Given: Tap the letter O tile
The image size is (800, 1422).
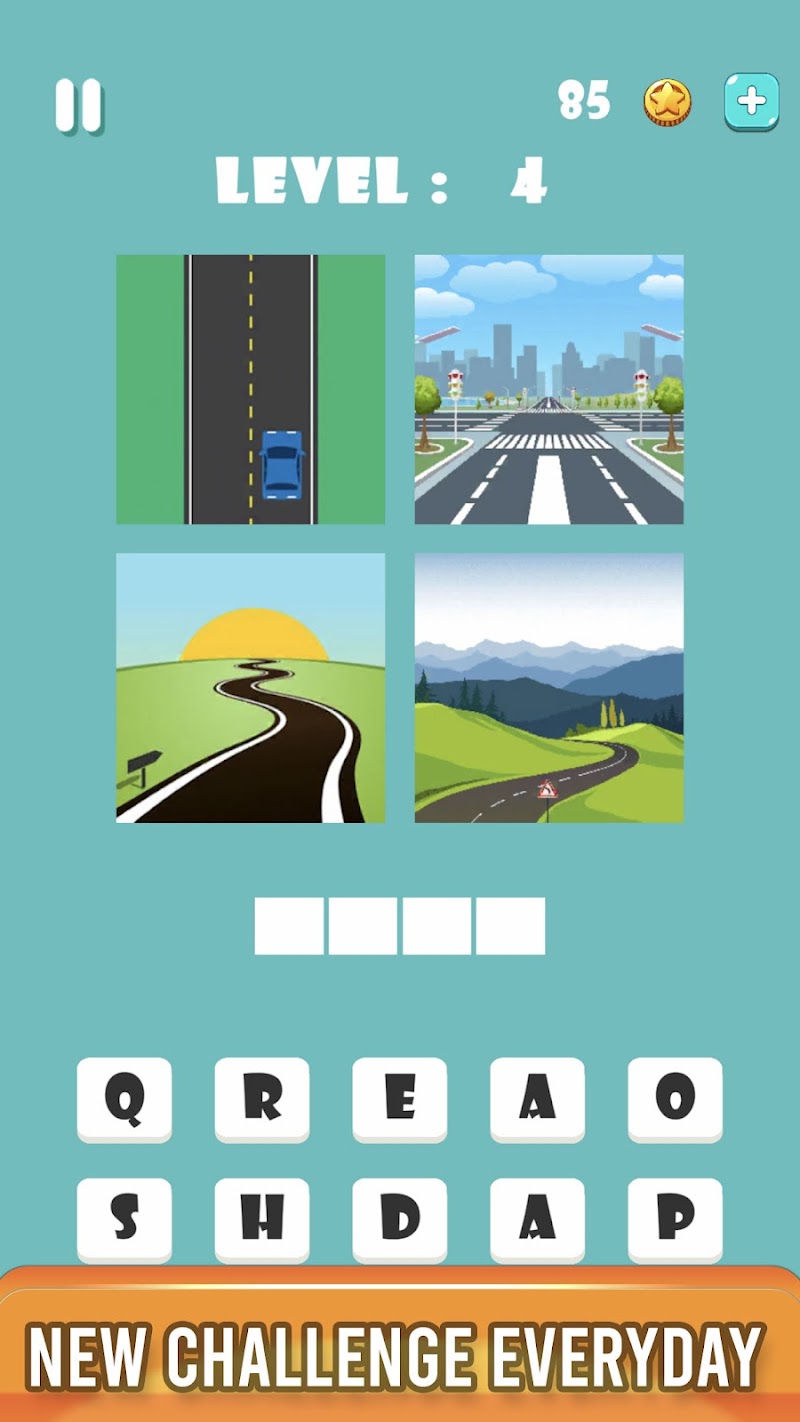Looking at the screenshot, I should pyautogui.click(x=675, y=1099).
